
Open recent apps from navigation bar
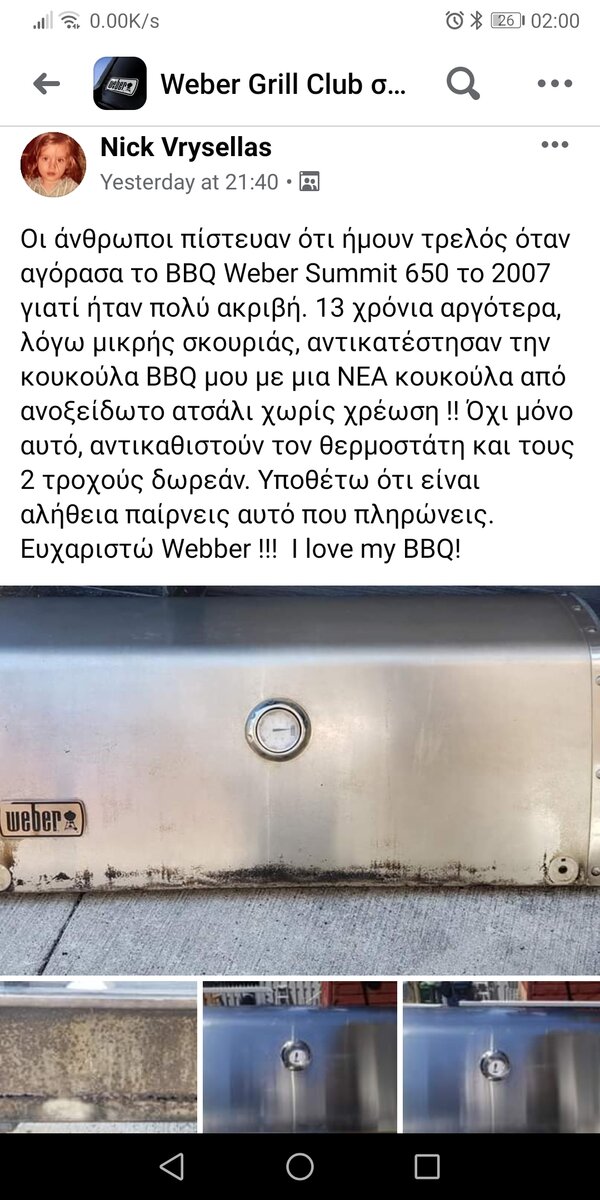[x=427, y=1166]
